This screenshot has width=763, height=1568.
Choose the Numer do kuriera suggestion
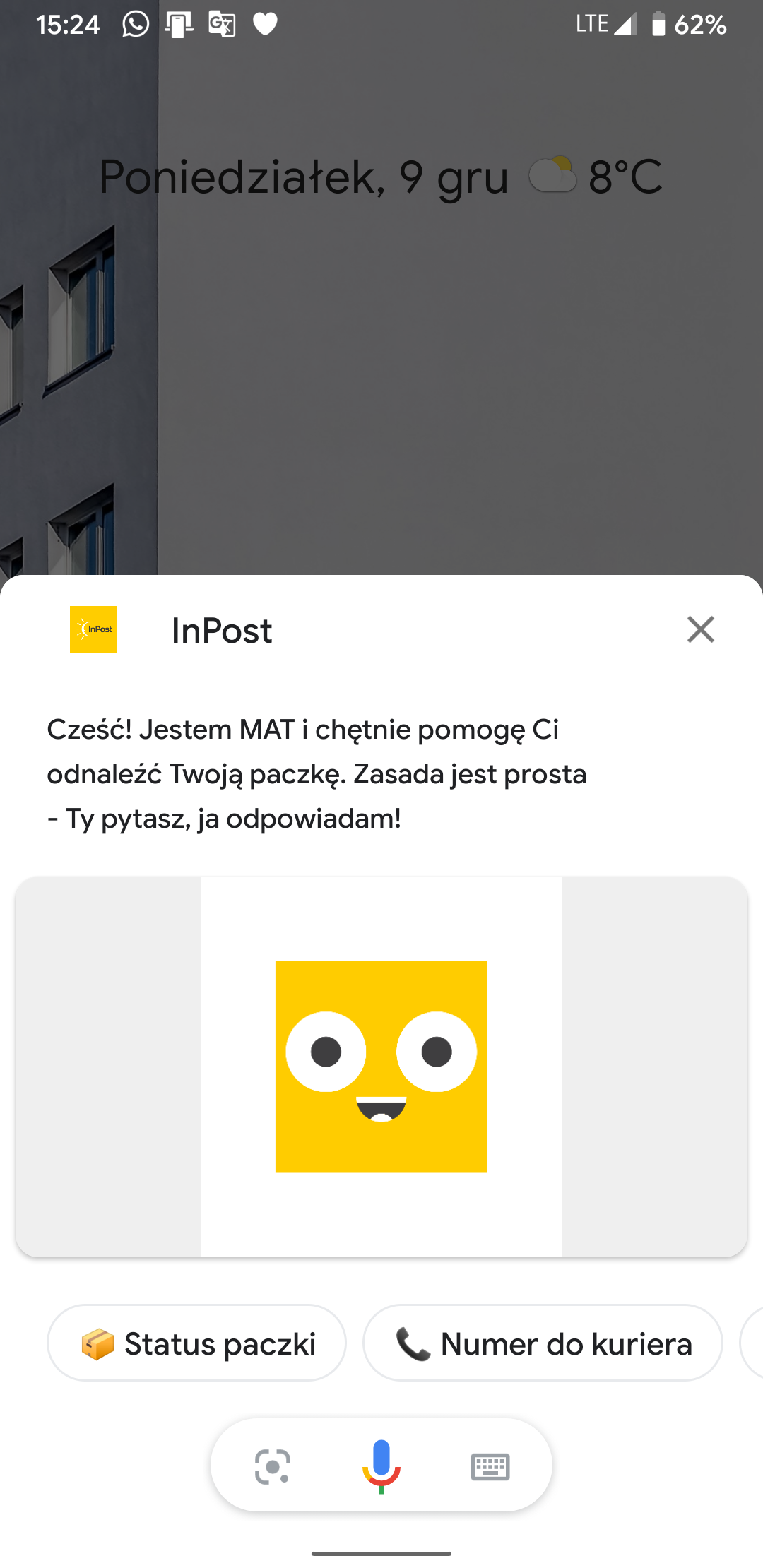pyautogui.click(x=543, y=1343)
